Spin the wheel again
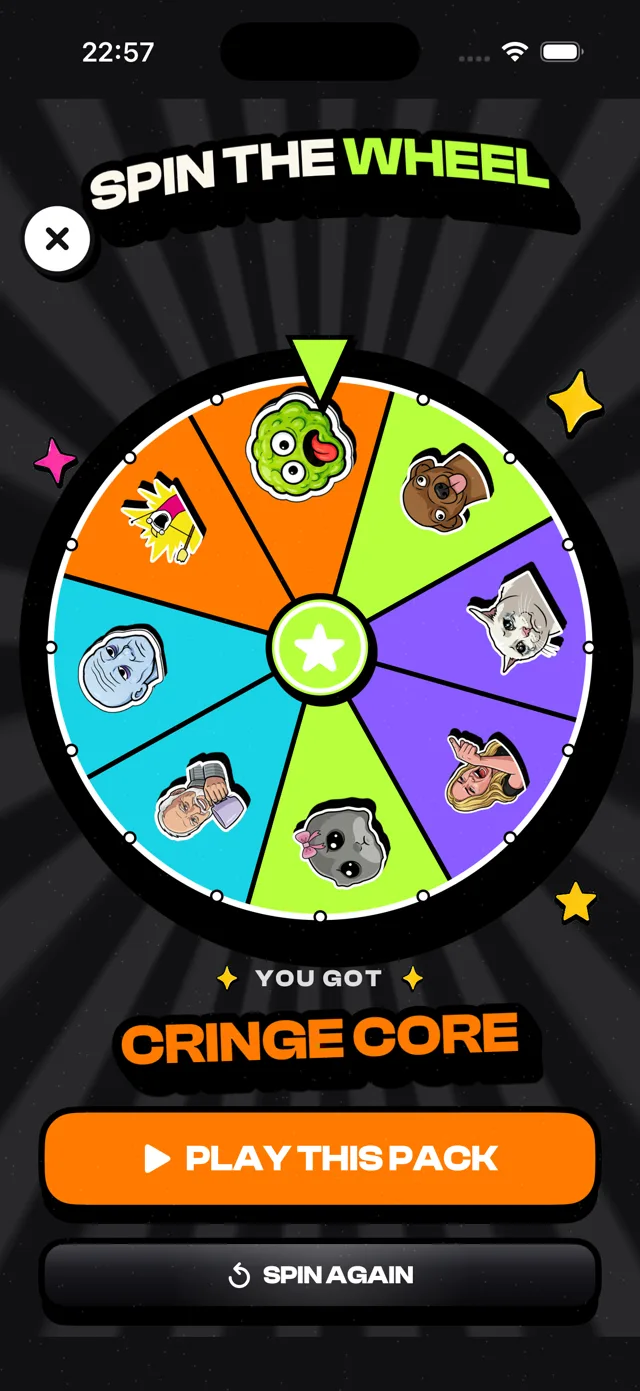 click(x=320, y=1275)
